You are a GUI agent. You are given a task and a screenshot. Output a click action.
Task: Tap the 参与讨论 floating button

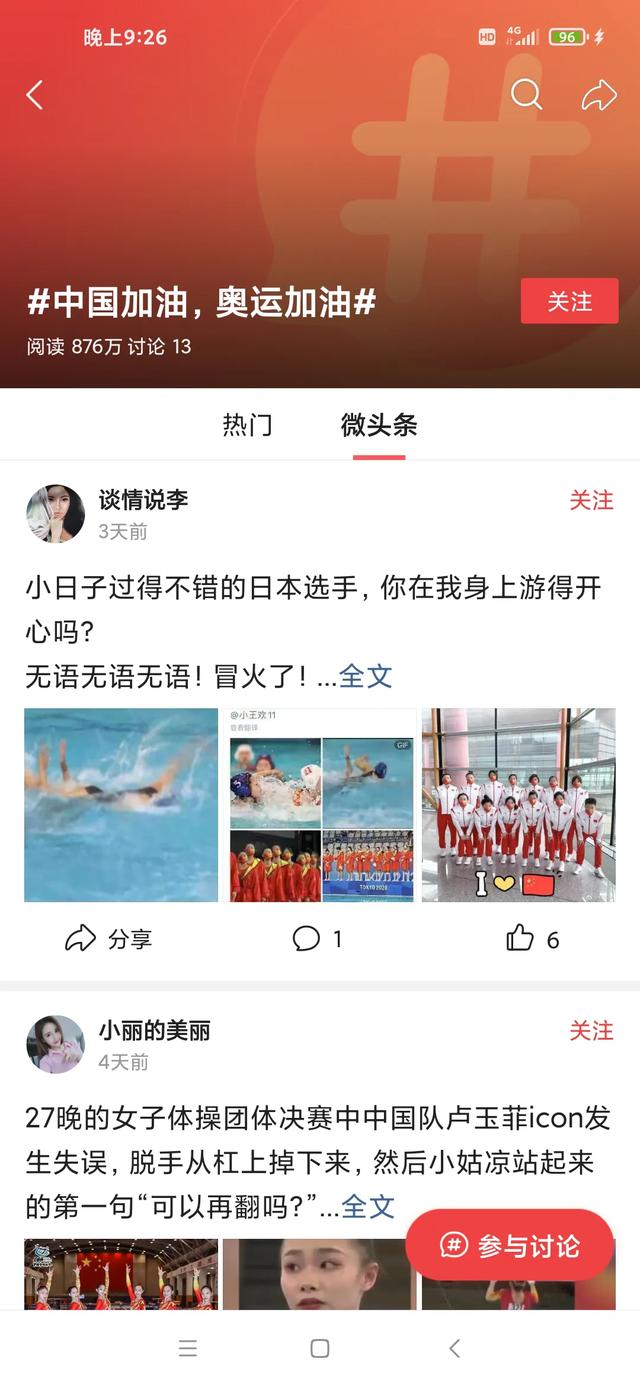(509, 1245)
